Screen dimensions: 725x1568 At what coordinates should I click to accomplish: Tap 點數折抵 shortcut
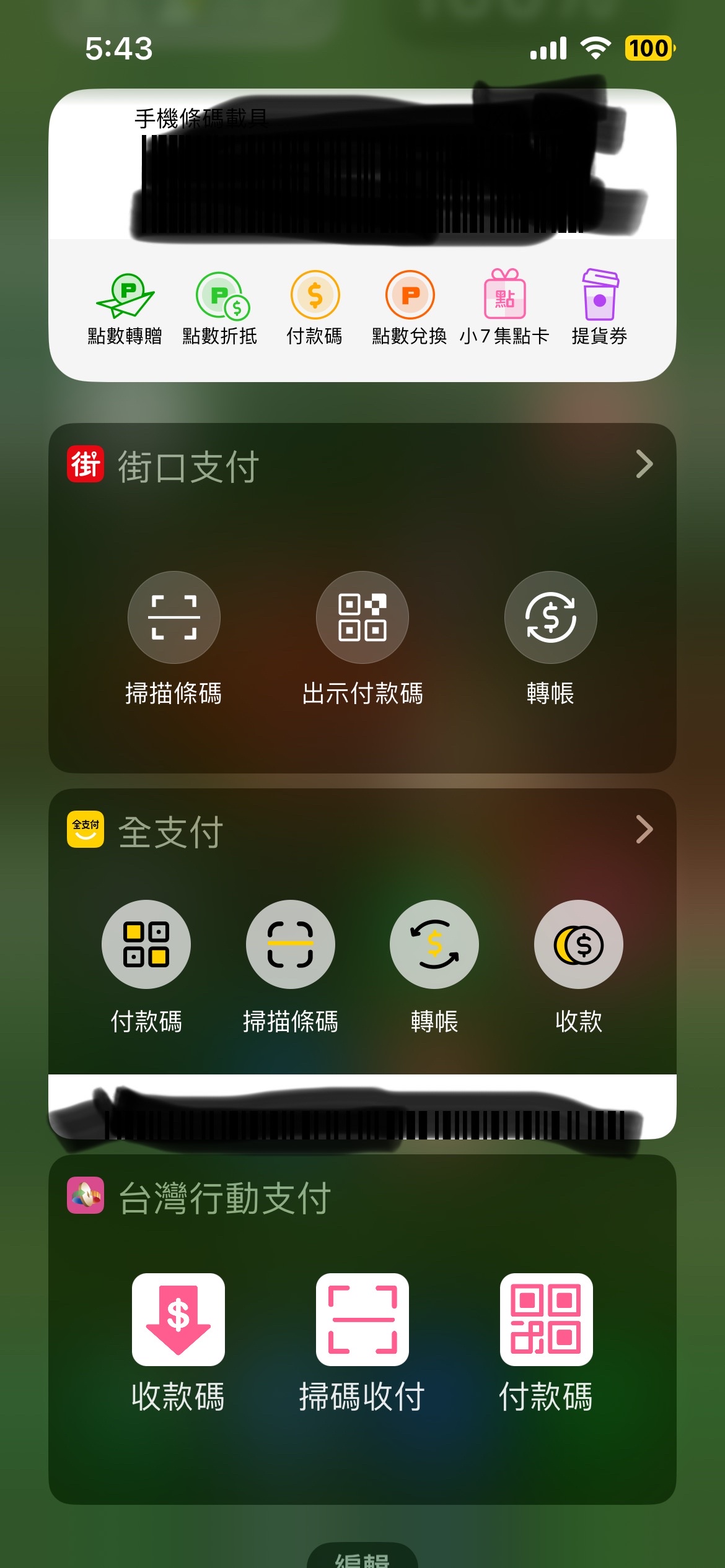[220, 308]
